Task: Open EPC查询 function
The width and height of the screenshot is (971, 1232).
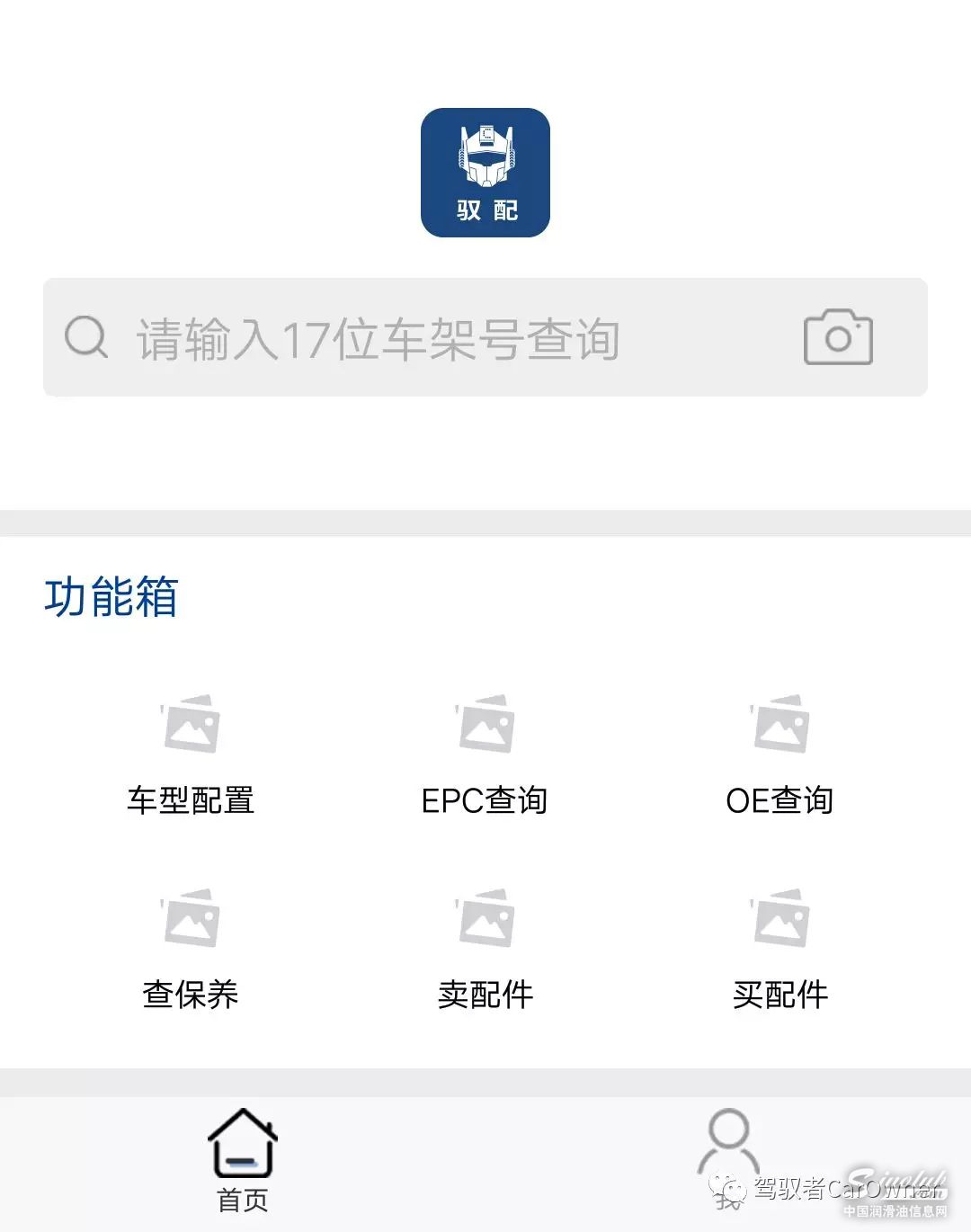Action: click(x=485, y=755)
